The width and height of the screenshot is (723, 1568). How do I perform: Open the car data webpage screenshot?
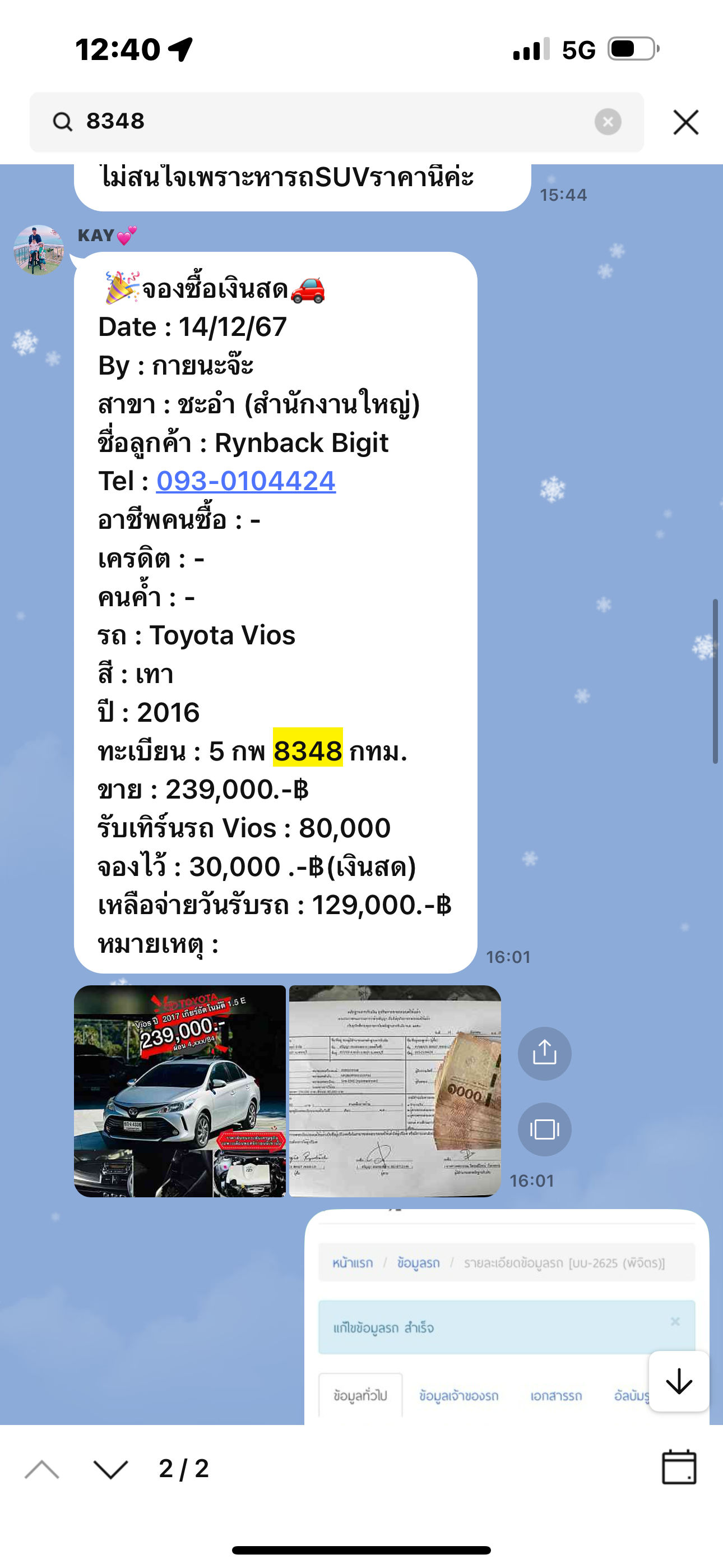(x=506, y=1317)
